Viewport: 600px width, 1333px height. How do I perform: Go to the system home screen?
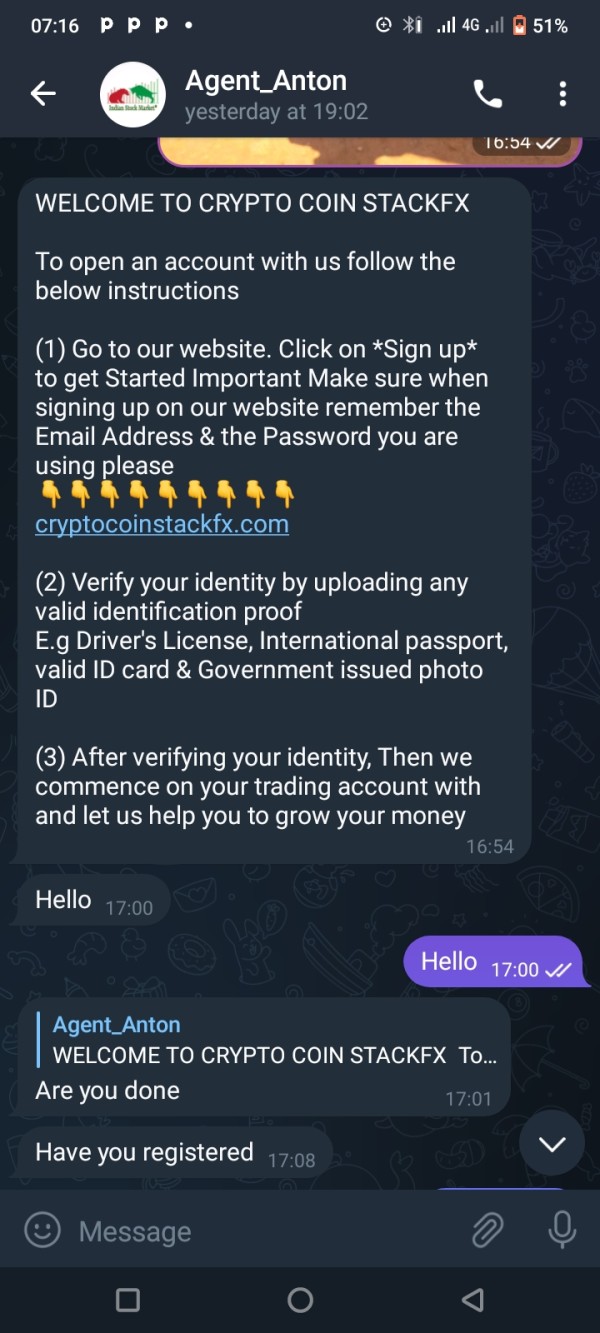300,1300
